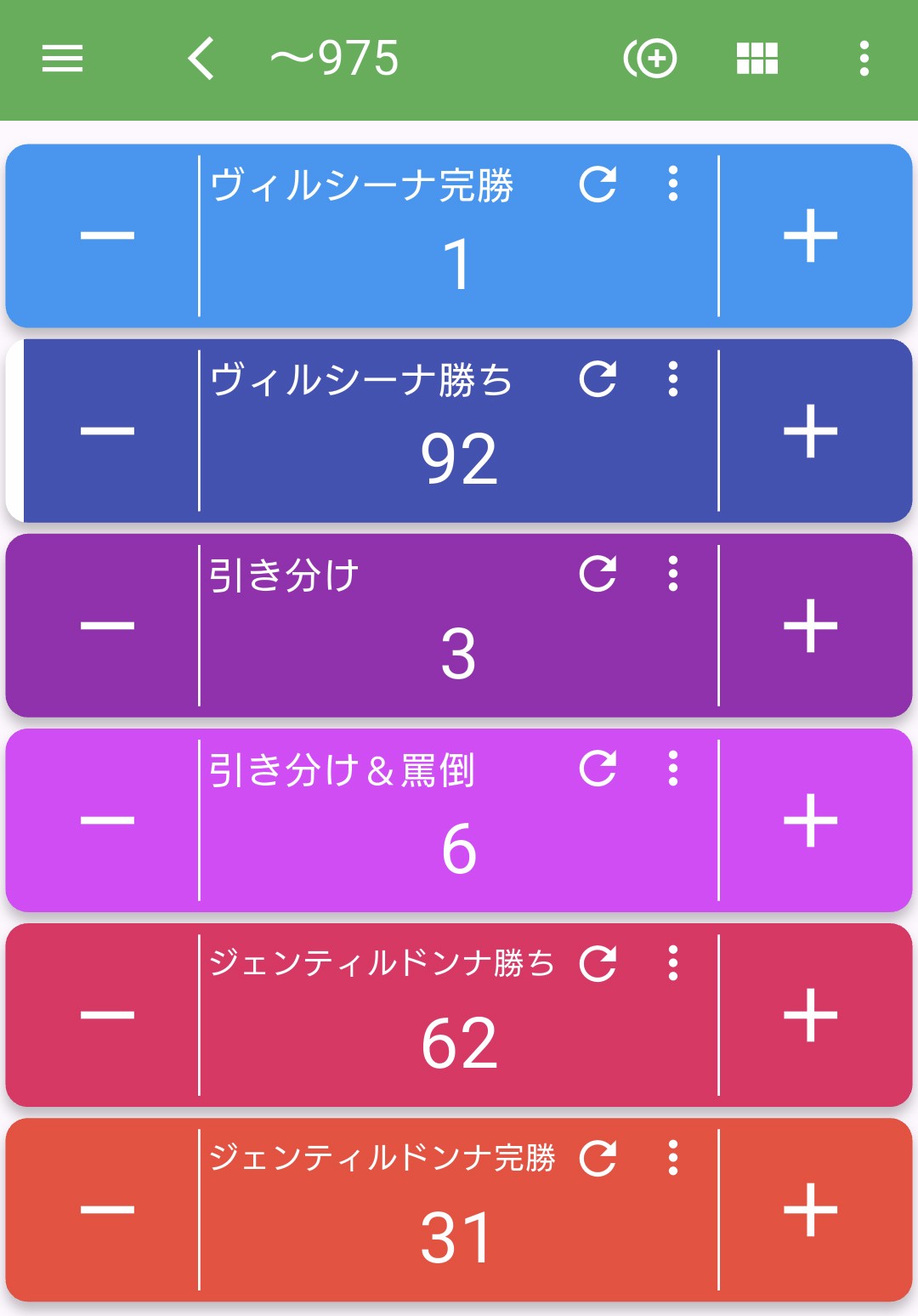Add a new counter
Viewport: 918px width, 1316px height.
[x=650, y=59]
